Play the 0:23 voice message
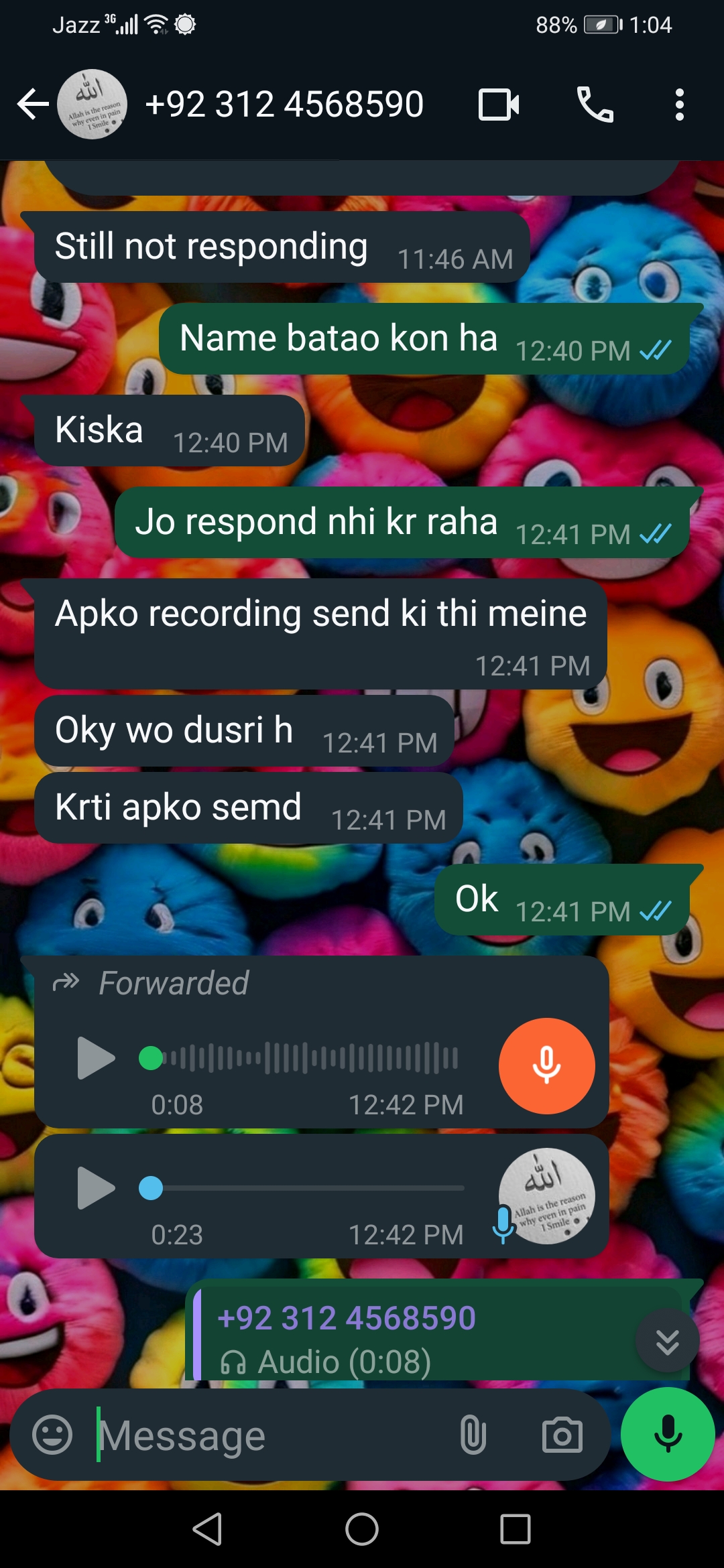The width and height of the screenshot is (724, 1568). (96, 1188)
